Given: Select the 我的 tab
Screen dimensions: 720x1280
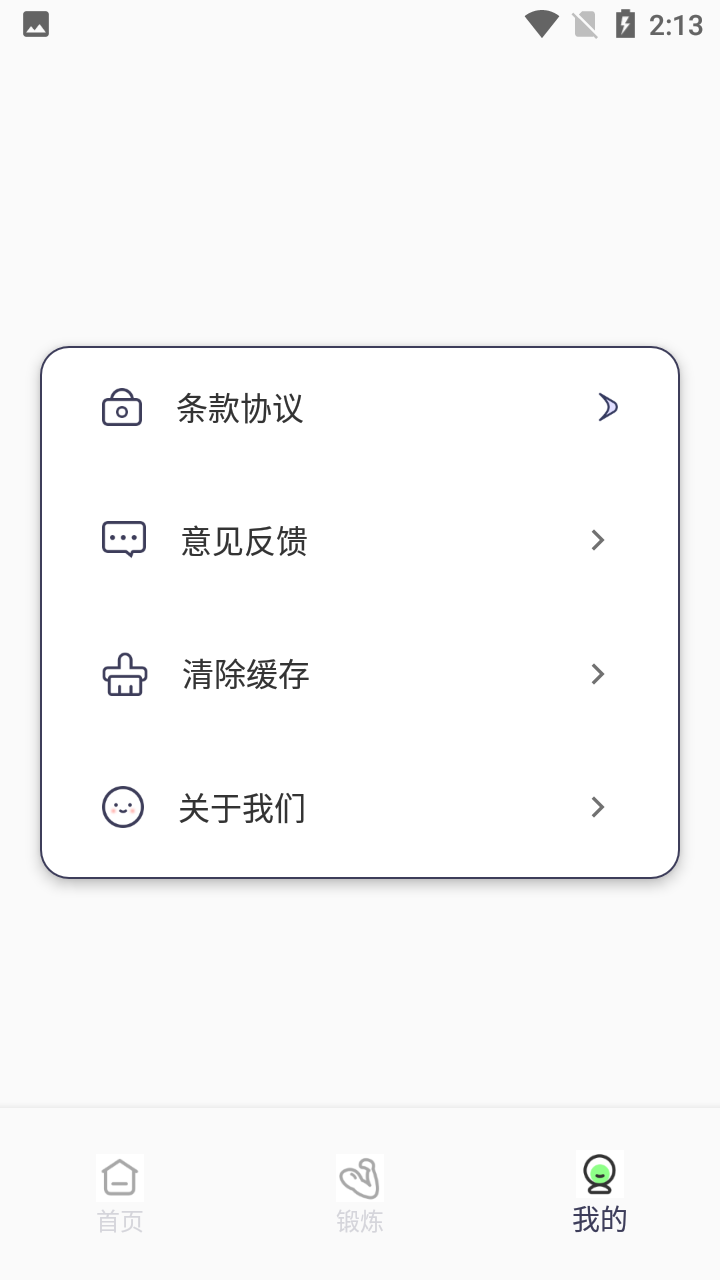Looking at the screenshot, I should coord(599,1193).
